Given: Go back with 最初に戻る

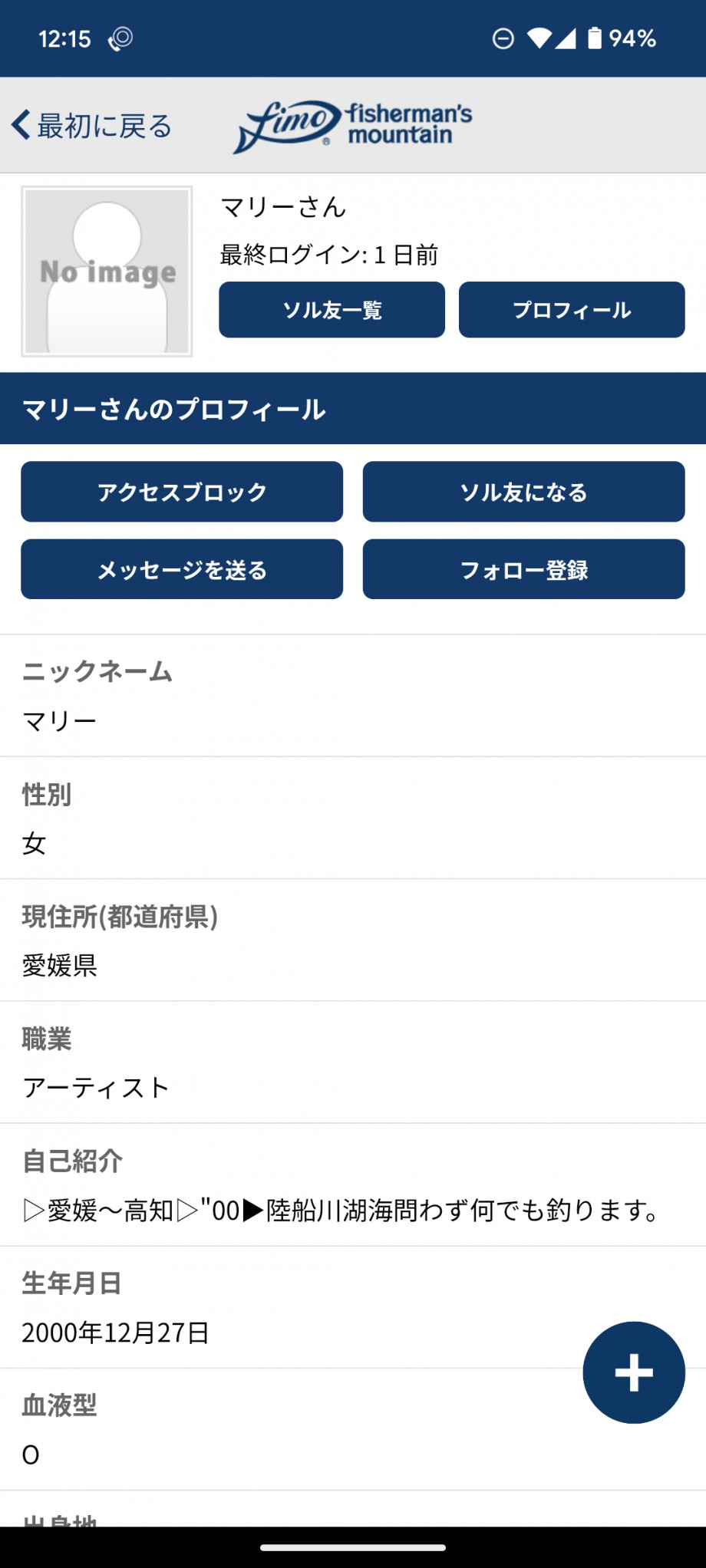Looking at the screenshot, I should 91,125.
